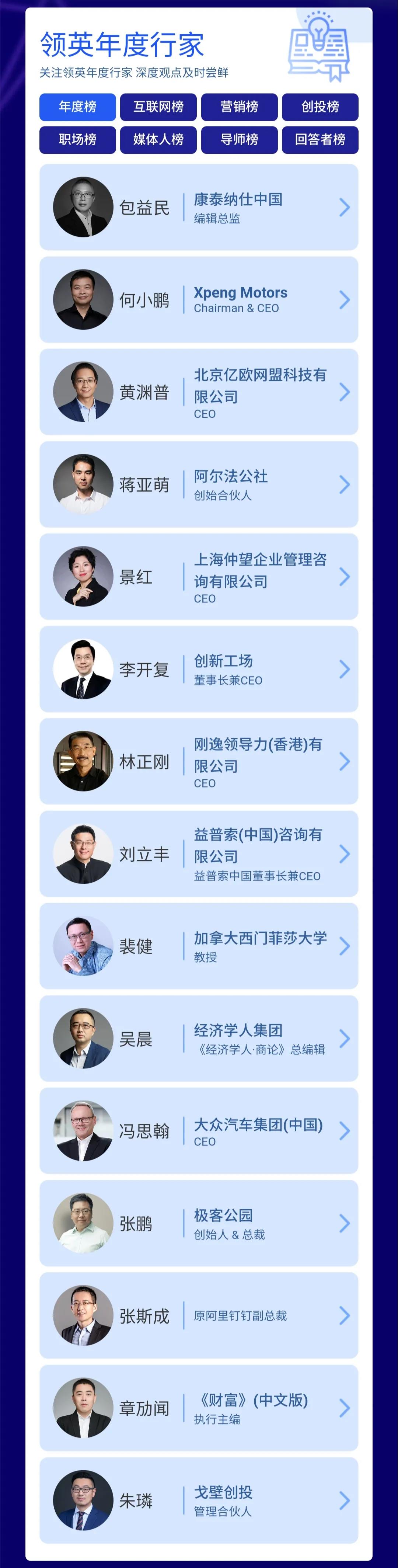Select the 营销榜 tab

[x=239, y=107]
